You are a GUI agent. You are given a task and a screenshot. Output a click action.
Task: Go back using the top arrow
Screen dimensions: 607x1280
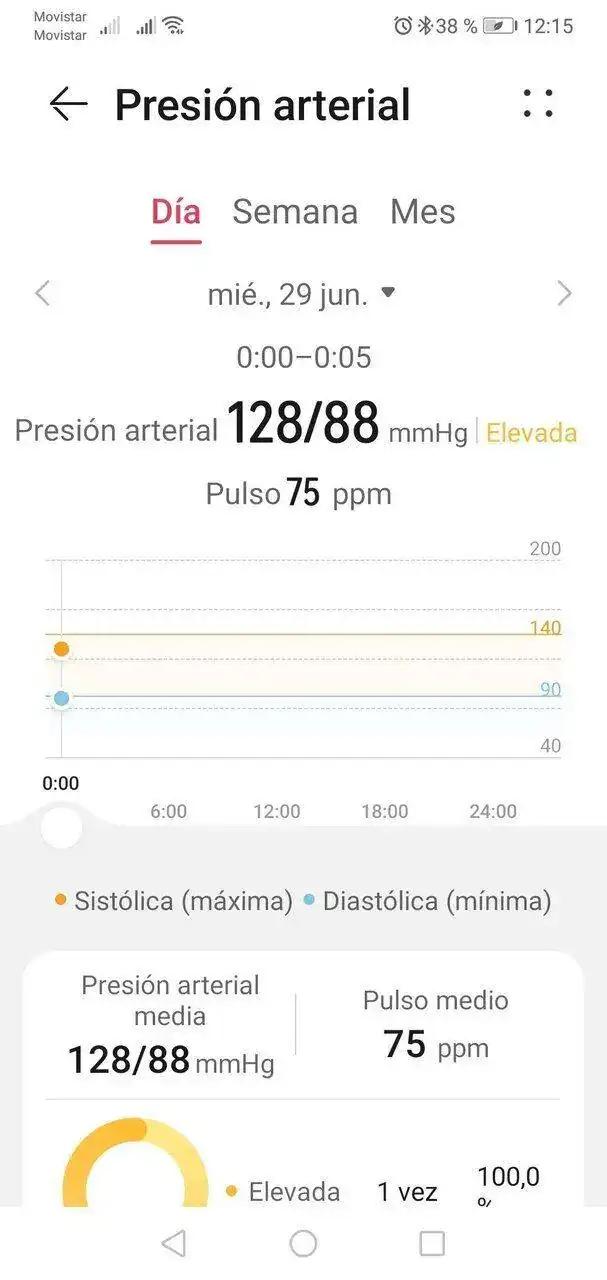[68, 104]
